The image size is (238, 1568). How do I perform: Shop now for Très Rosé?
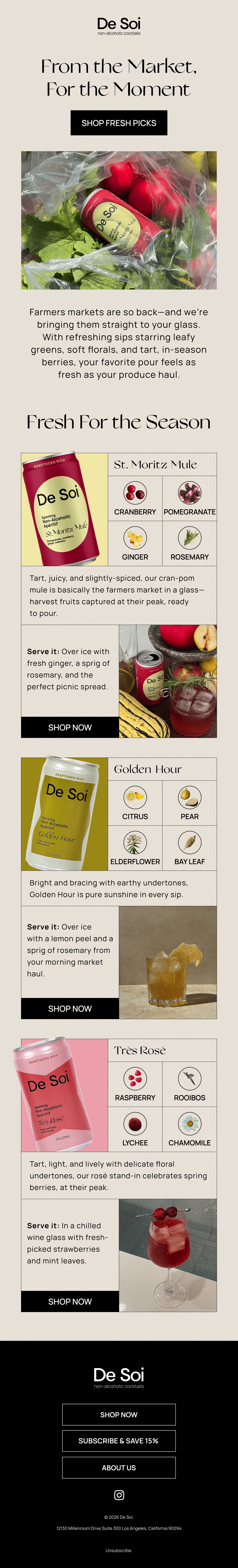pyautogui.click(x=70, y=1301)
